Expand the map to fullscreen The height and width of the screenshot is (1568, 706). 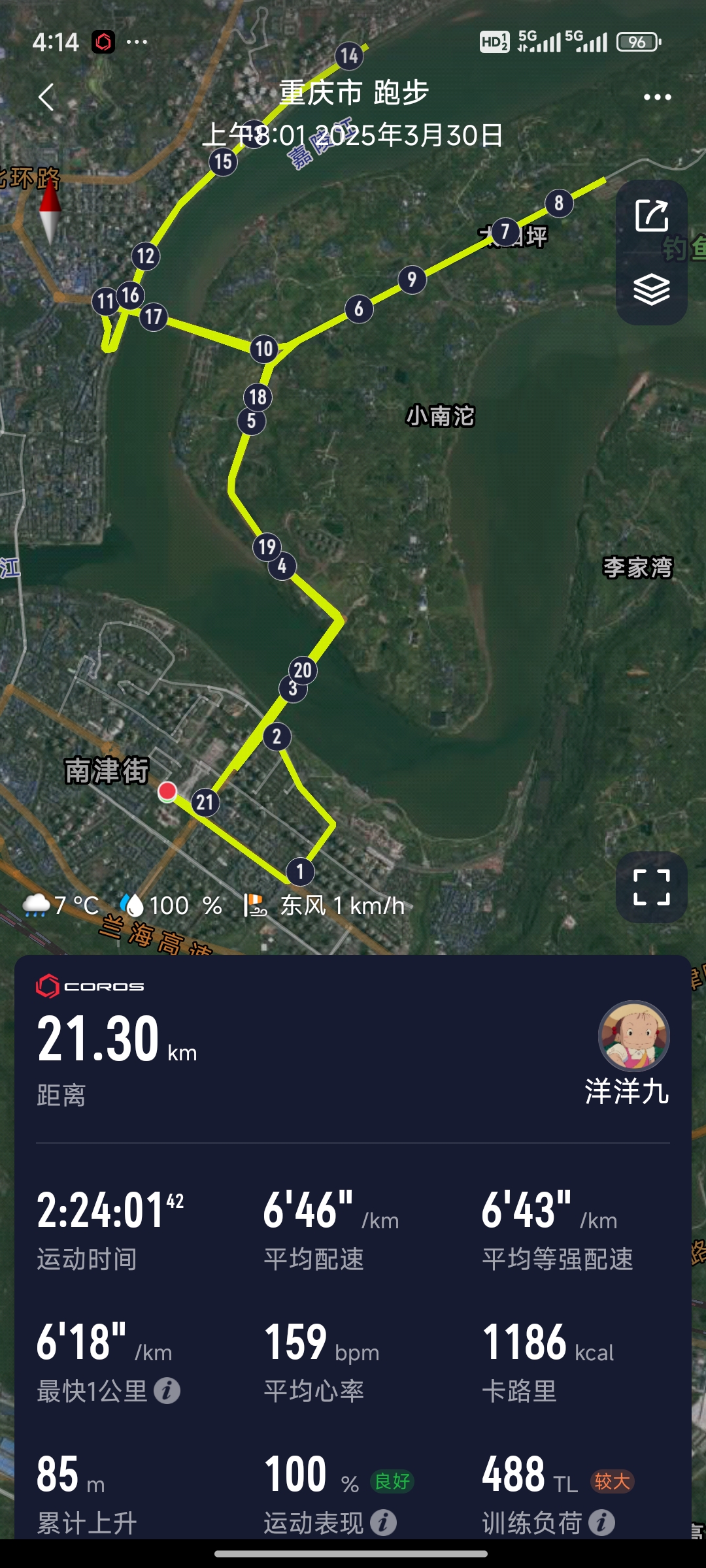pyautogui.click(x=652, y=887)
